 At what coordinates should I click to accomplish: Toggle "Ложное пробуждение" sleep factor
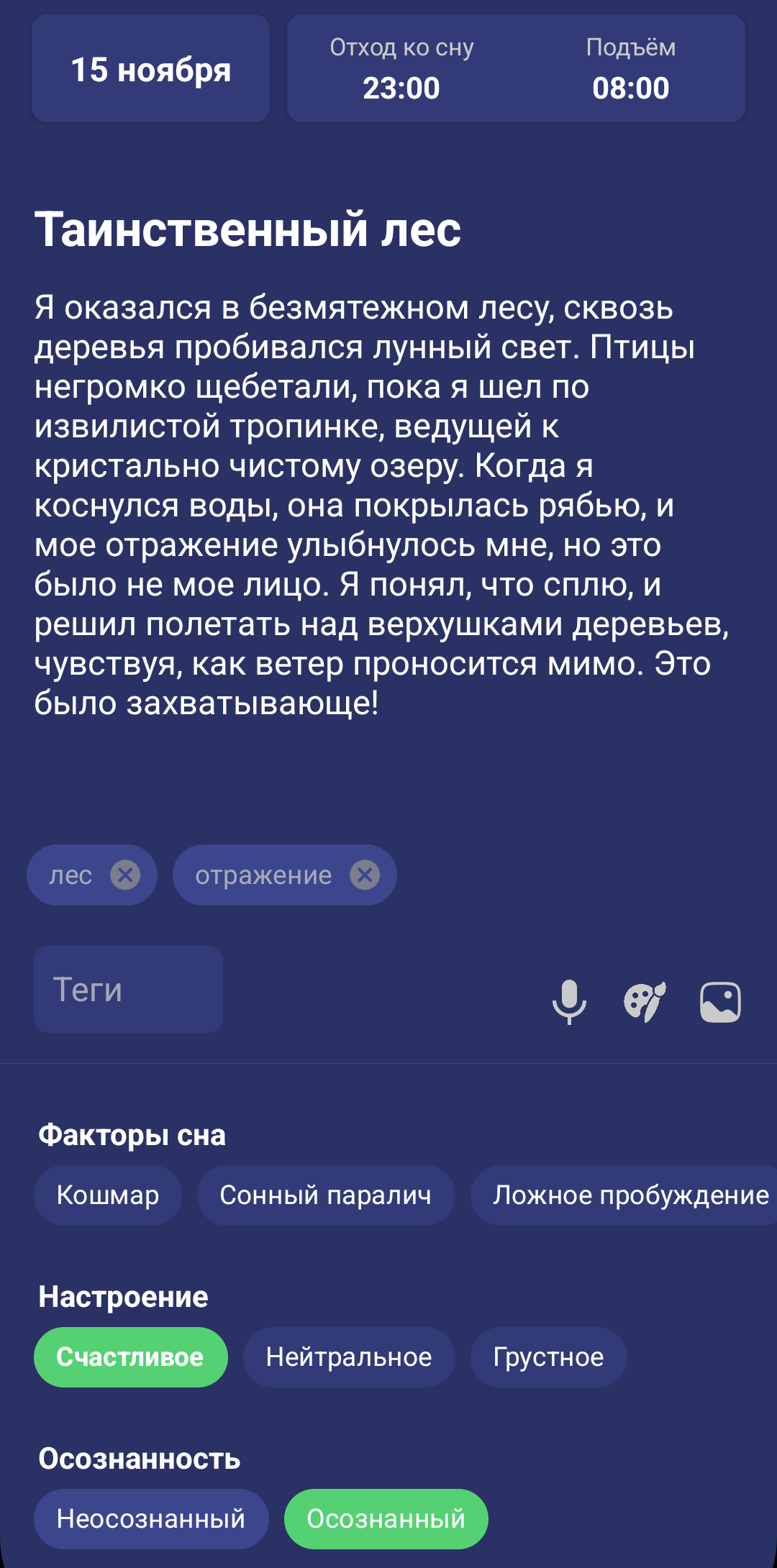pyautogui.click(x=627, y=1194)
